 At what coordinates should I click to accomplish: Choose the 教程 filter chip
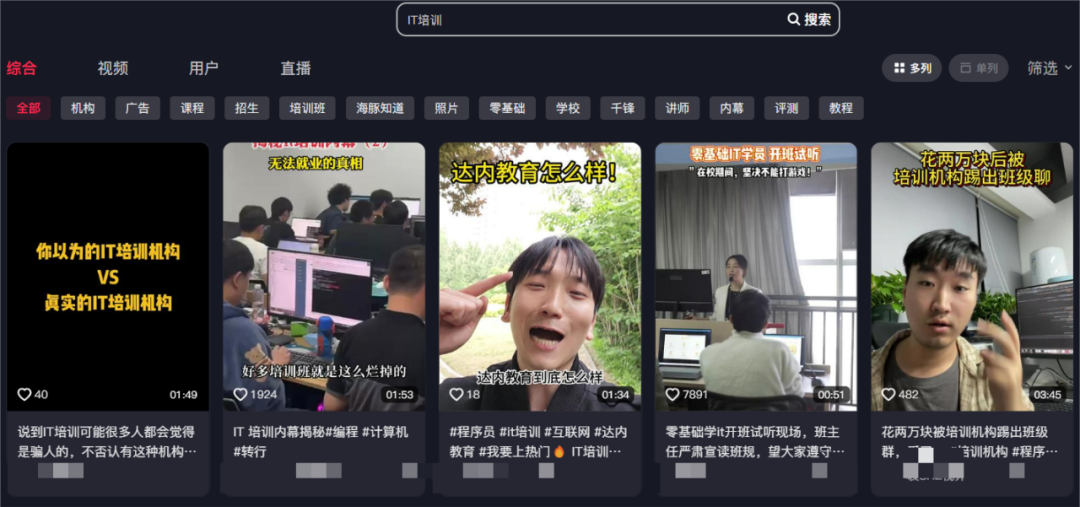[x=841, y=108]
